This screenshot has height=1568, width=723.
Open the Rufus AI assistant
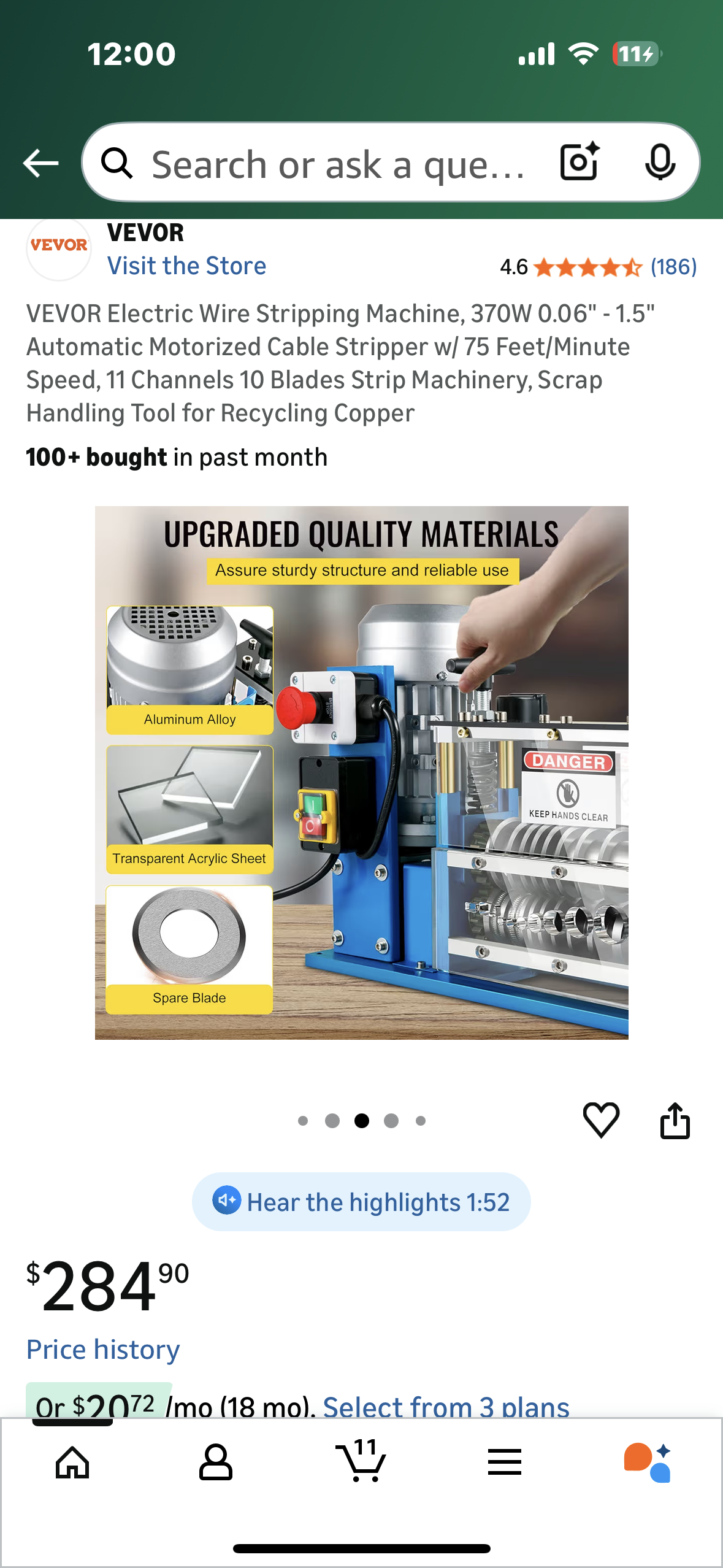[x=648, y=1462]
